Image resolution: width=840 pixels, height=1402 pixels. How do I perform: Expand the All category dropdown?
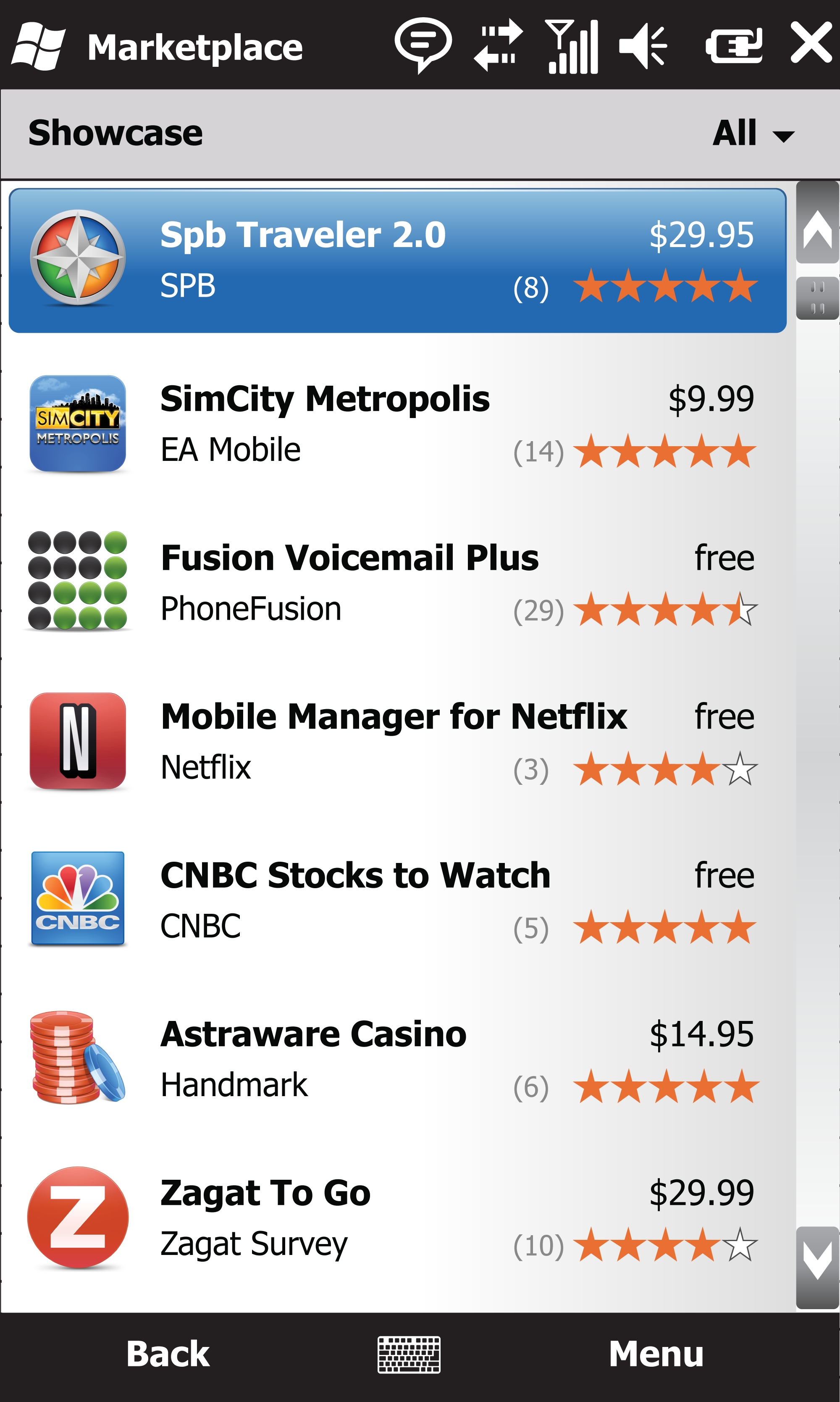click(x=753, y=134)
